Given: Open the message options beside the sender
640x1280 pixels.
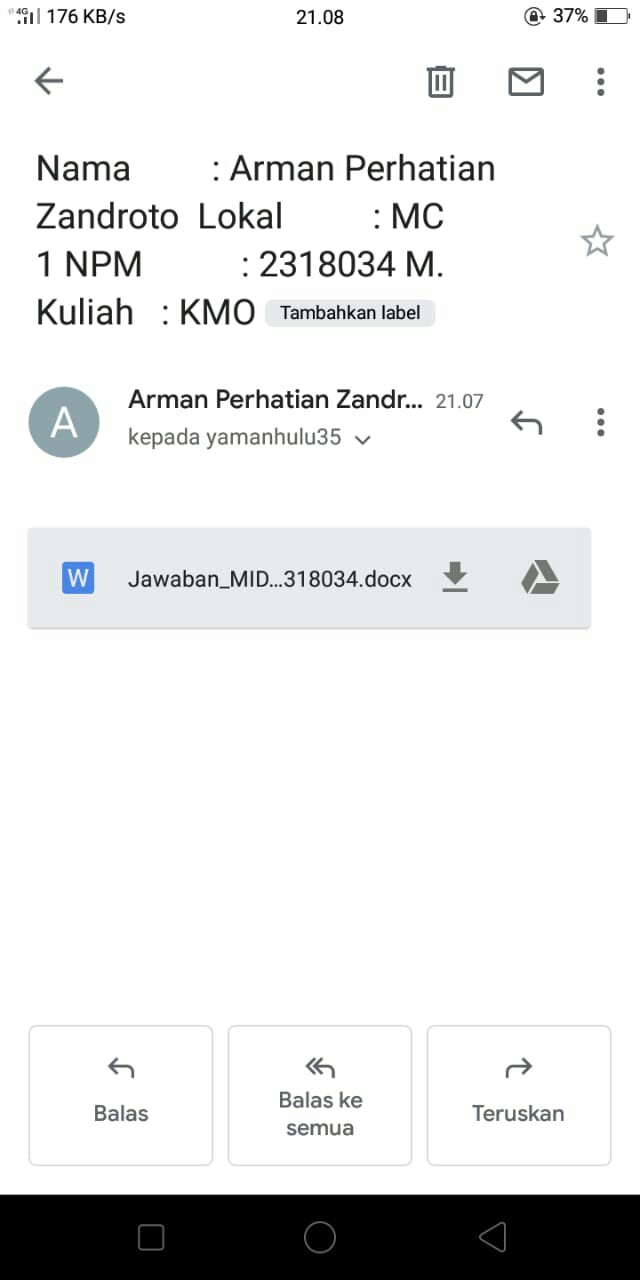Looking at the screenshot, I should click(600, 422).
